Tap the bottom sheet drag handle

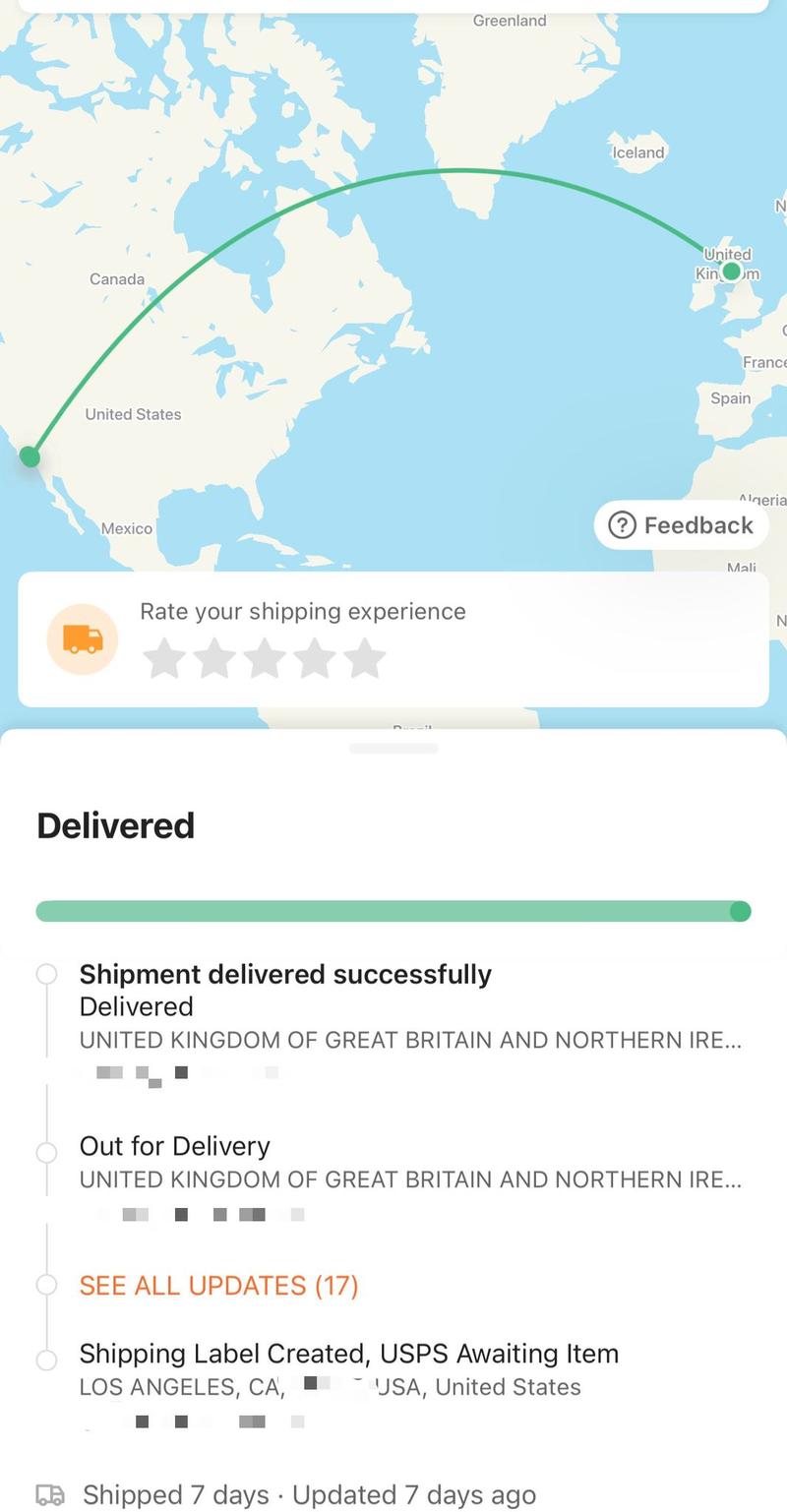[x=393, y=749]
